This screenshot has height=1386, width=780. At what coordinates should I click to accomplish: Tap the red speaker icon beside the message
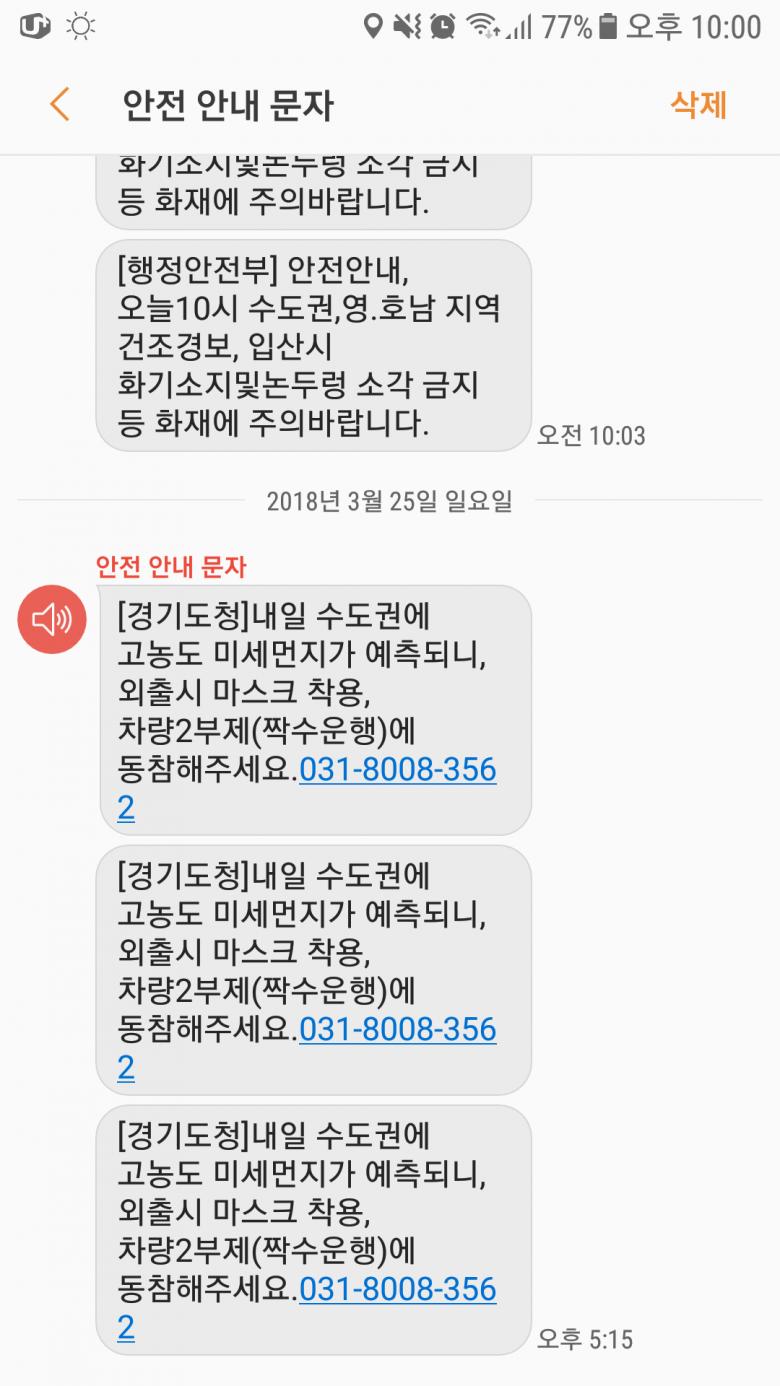click(x=52, y=620)
